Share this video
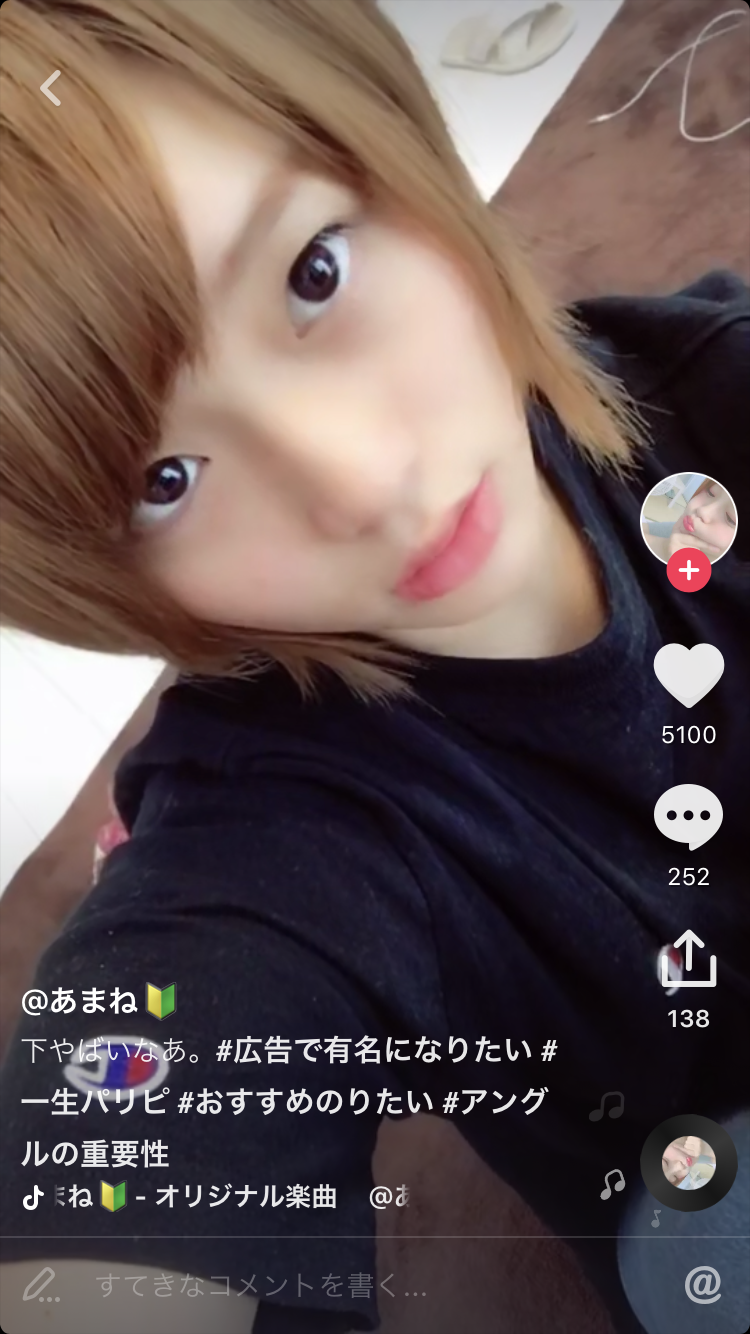750x1334 pixels. click(688, 960)
